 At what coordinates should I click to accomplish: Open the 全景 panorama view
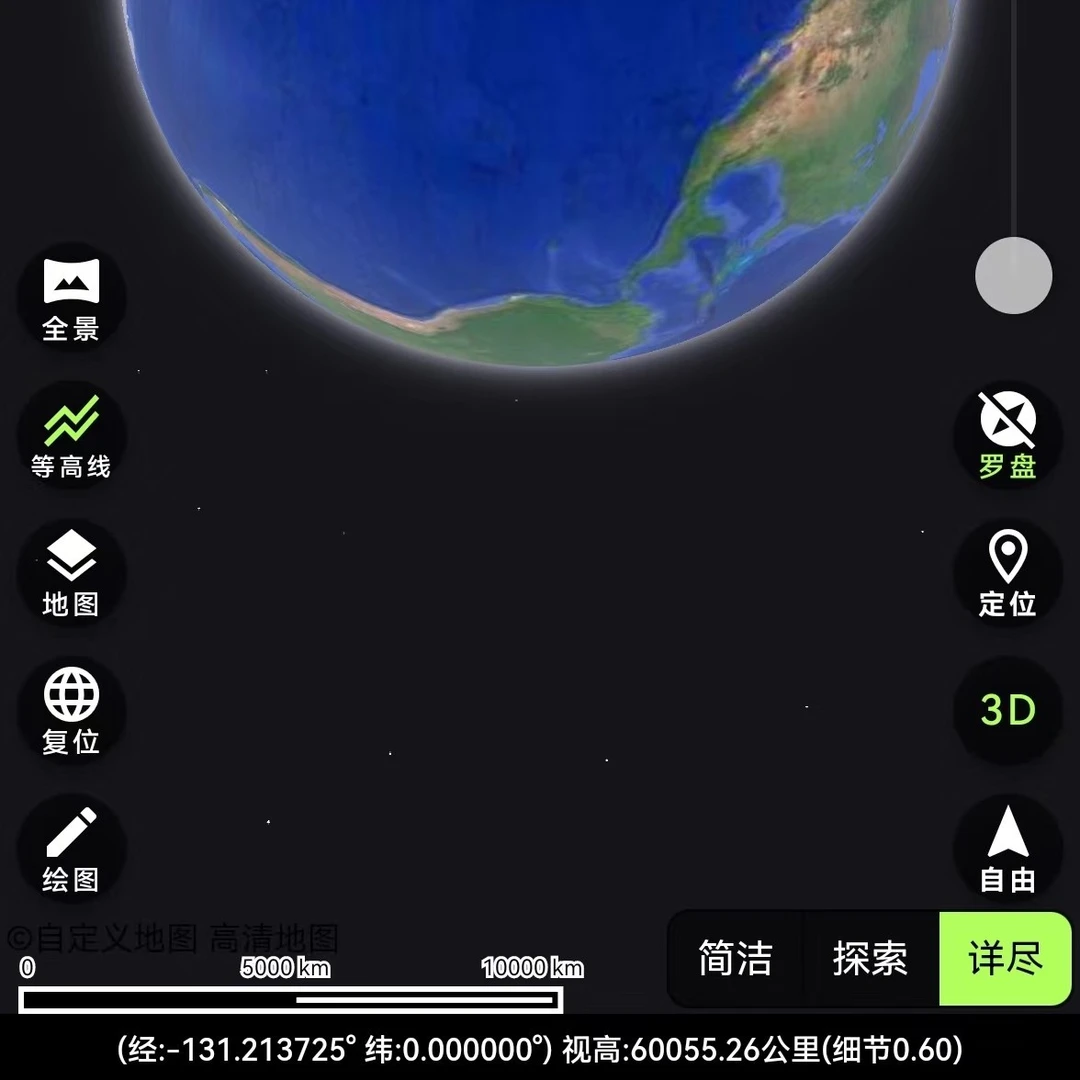[x=71, y=297]
